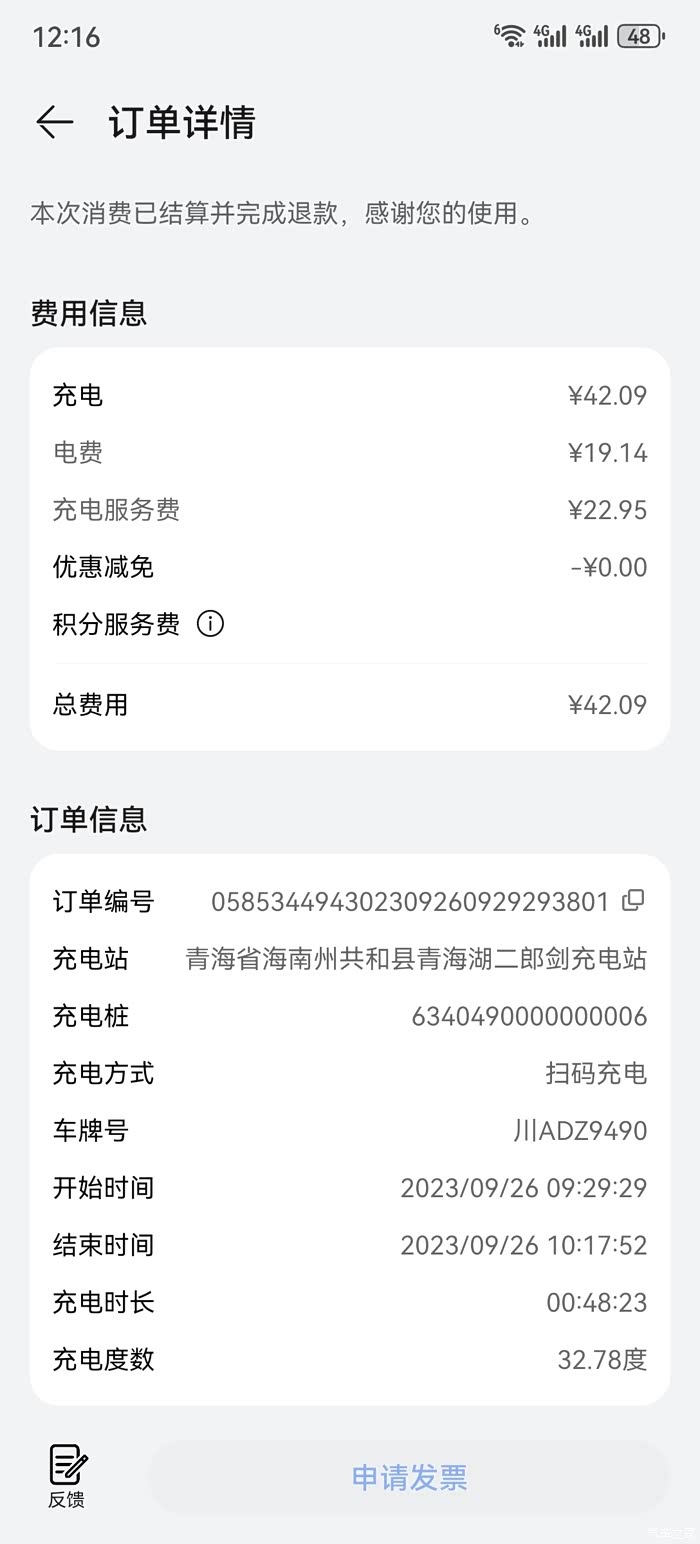
Task: Copy the order number
Action: [x=633, y=900]
